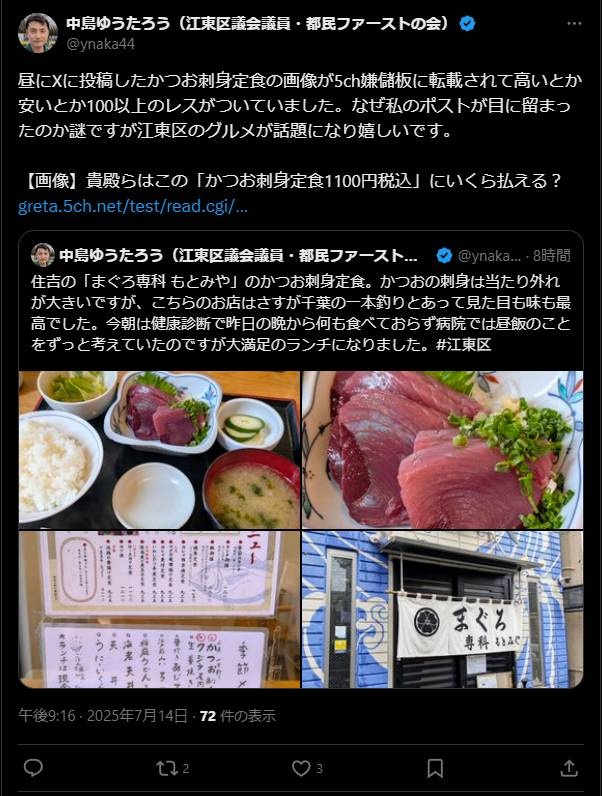The width and height of the screenshot is (602, 796).
Task: Share this post
Action: tap(568, 768)
